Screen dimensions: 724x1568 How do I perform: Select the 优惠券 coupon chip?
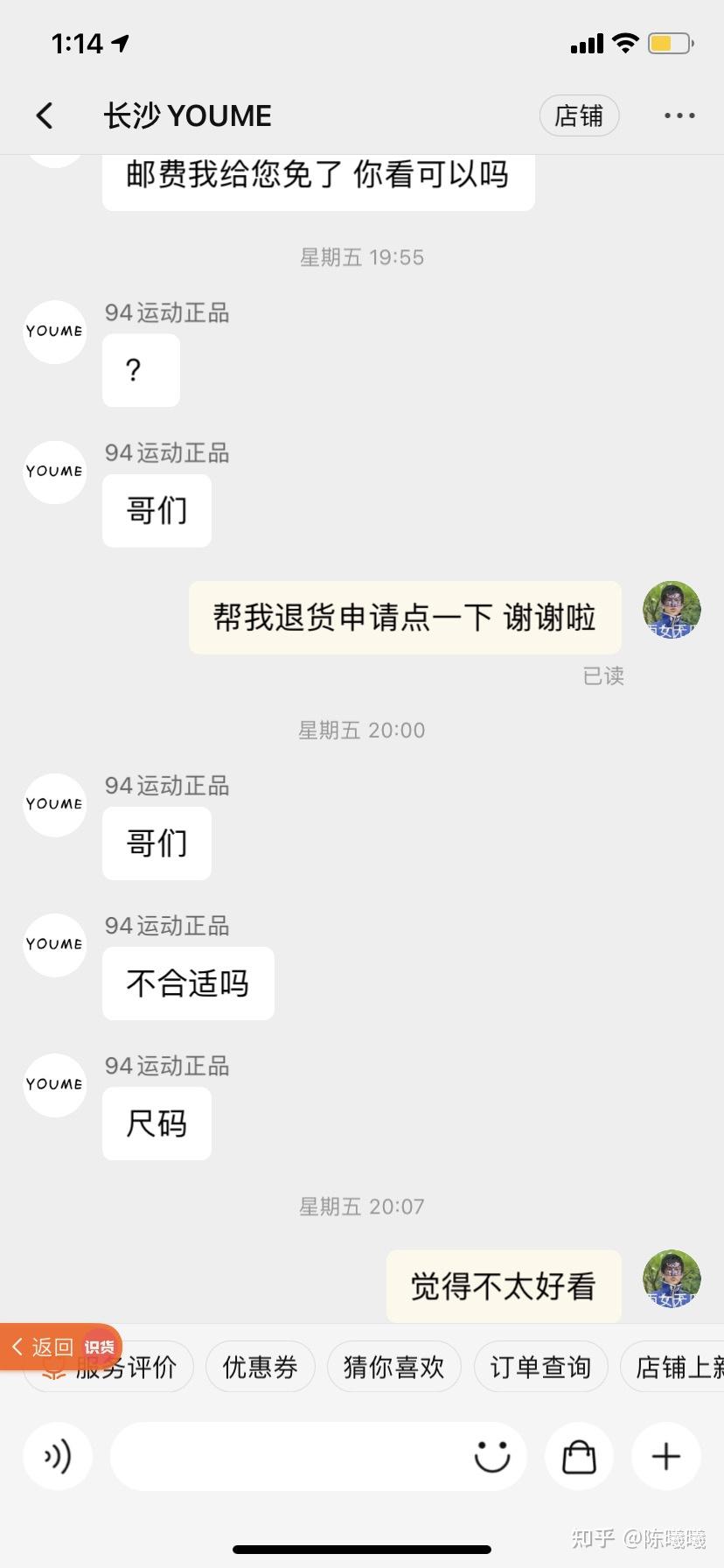[260, 1367]
